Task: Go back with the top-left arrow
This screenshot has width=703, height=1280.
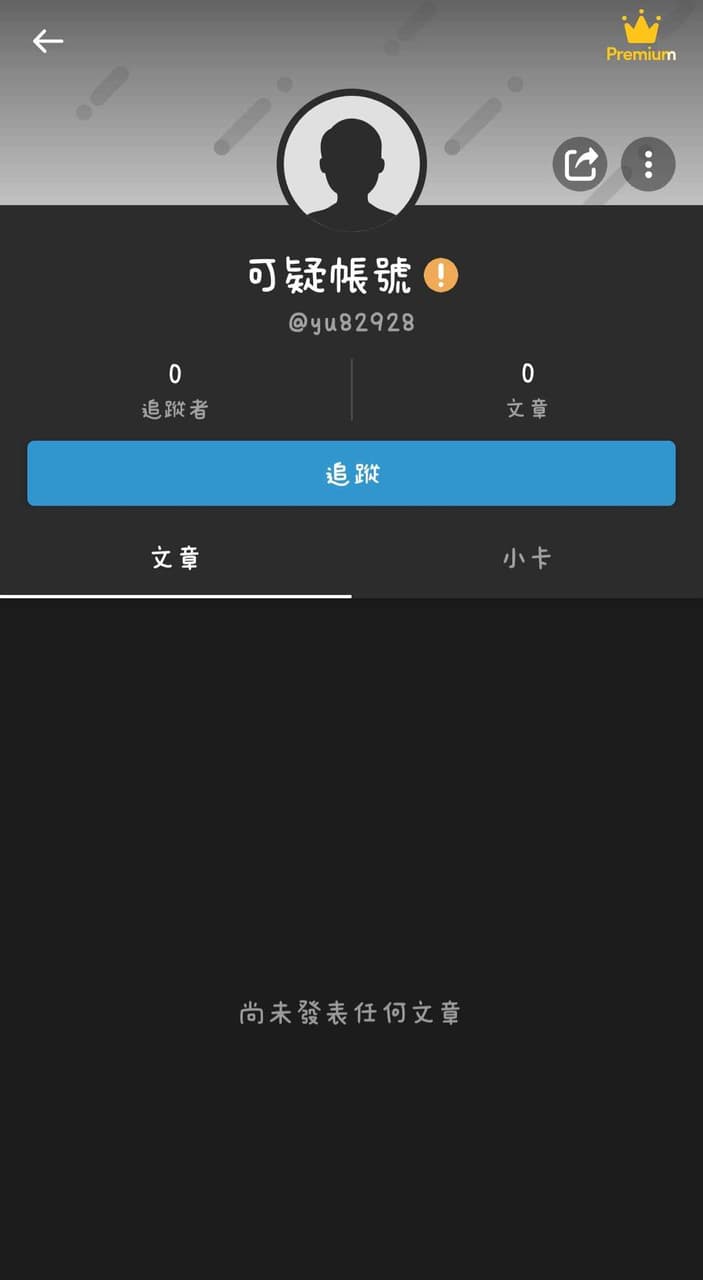Action: 47,41
